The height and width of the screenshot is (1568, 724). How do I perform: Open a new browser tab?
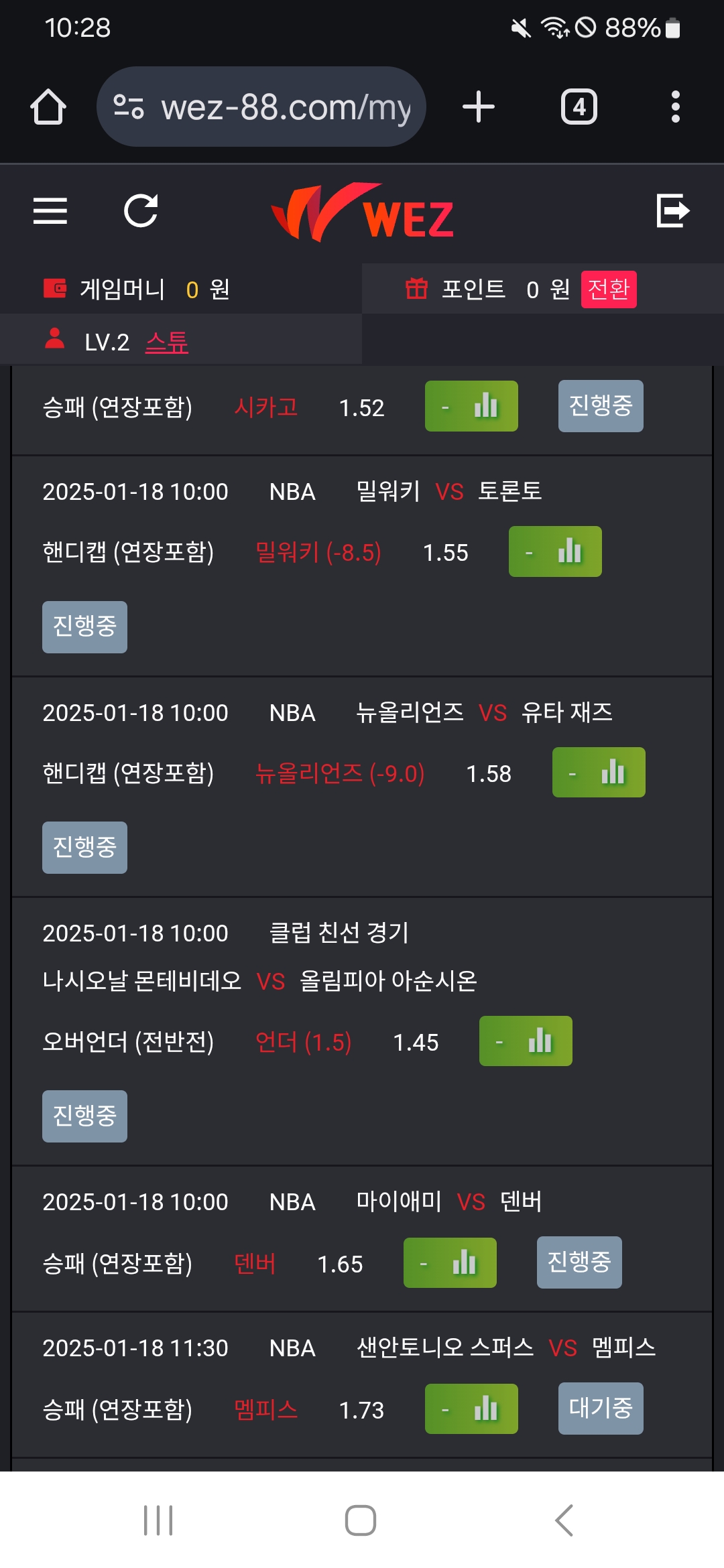479,107
